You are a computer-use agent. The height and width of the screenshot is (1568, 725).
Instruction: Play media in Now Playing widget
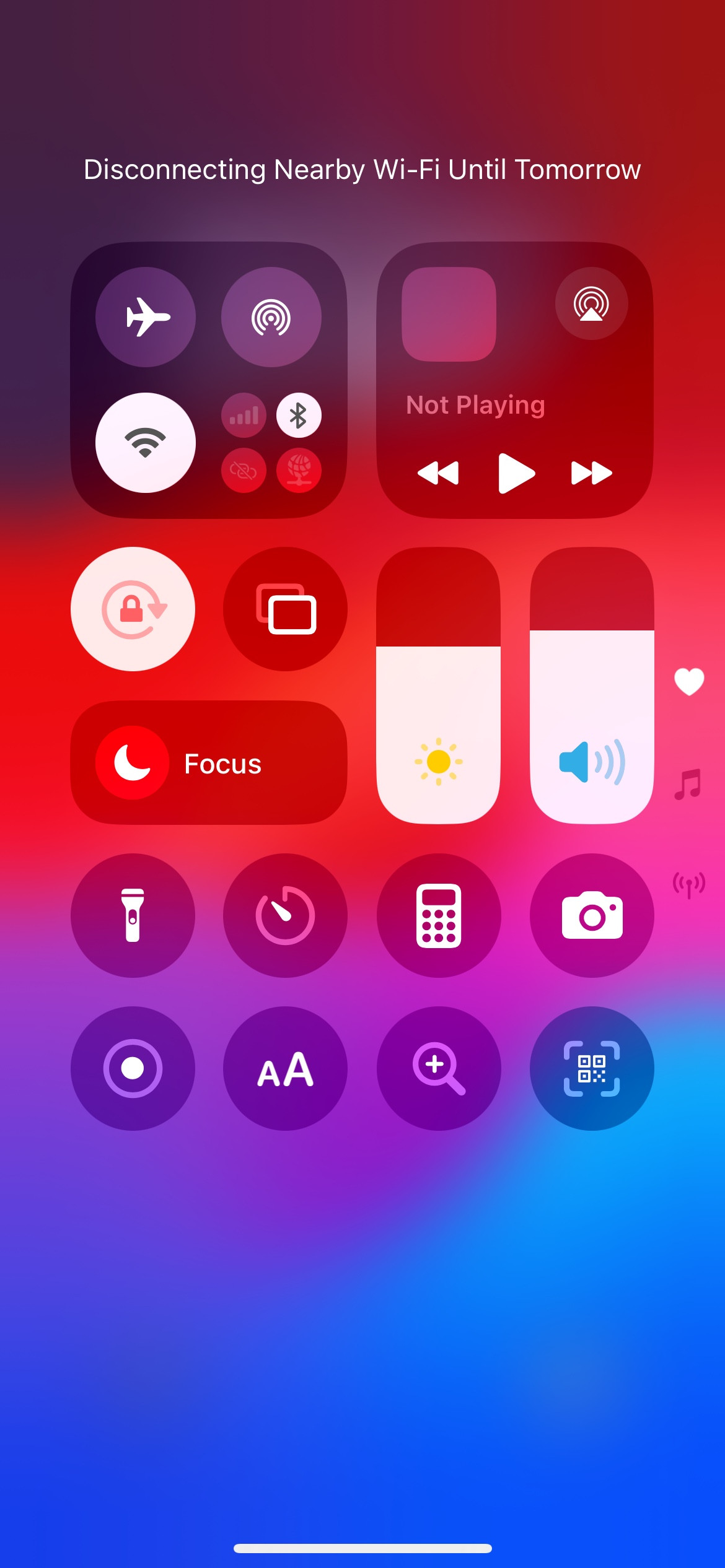[516, 473]
